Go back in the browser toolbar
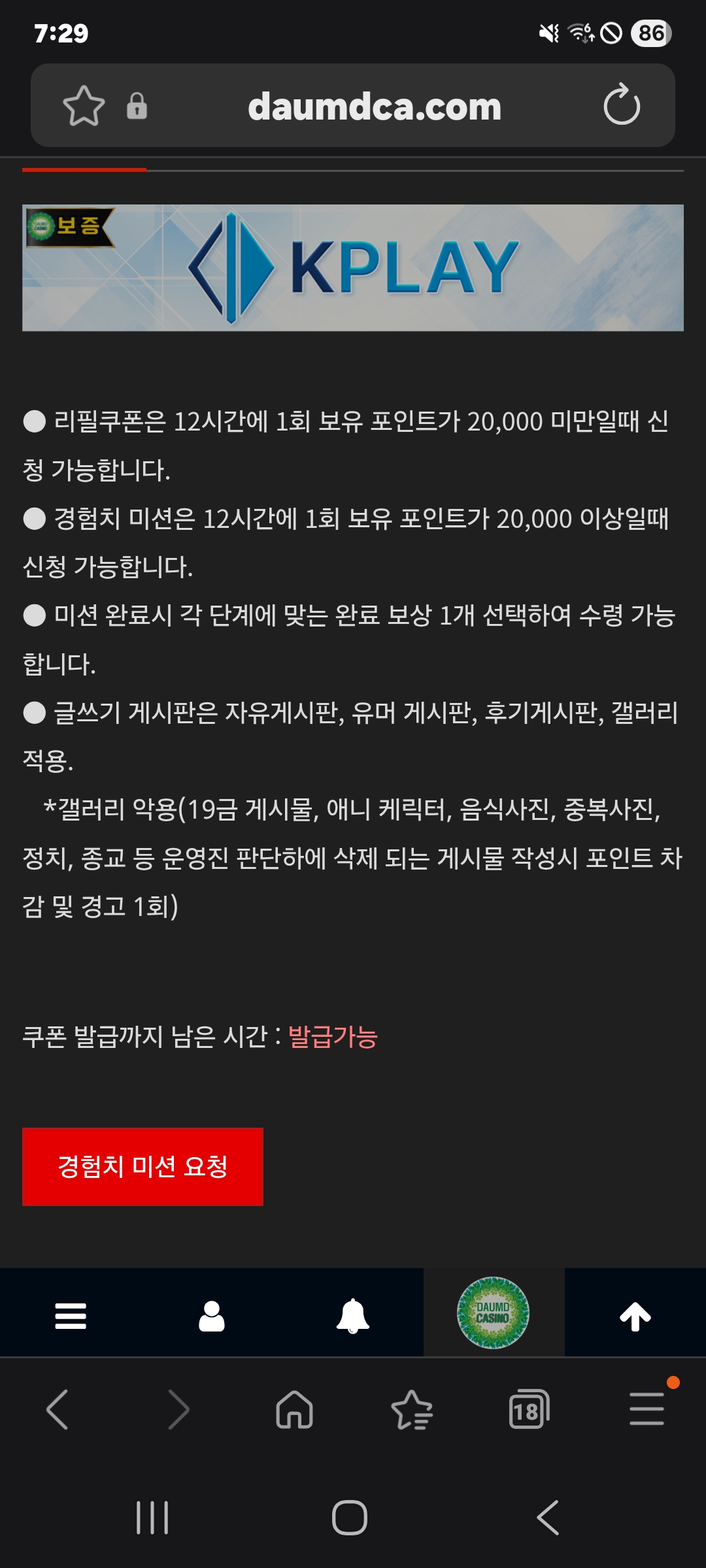 (58, 1409)
